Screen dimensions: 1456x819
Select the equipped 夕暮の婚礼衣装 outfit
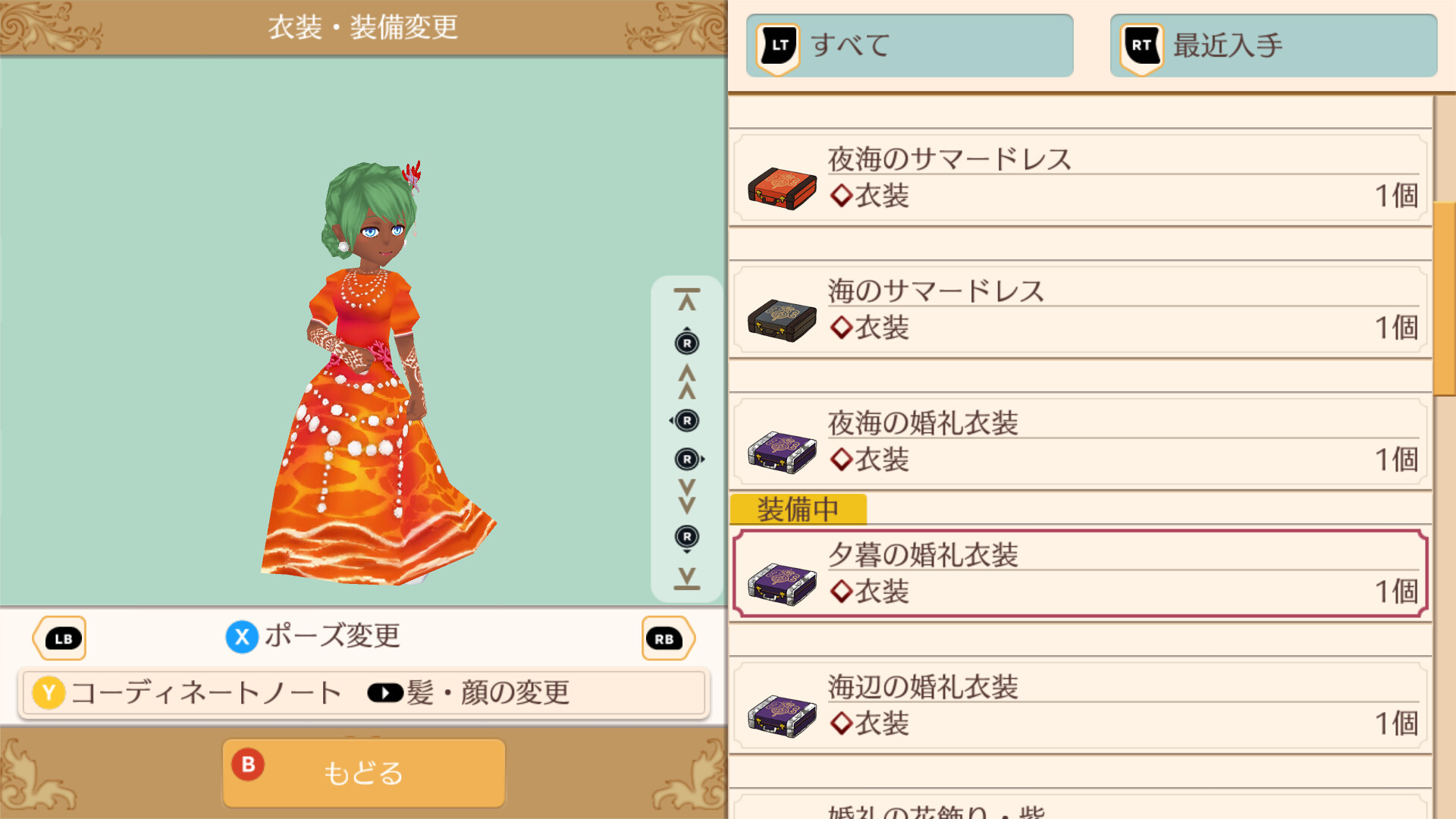click(1080, 574)
